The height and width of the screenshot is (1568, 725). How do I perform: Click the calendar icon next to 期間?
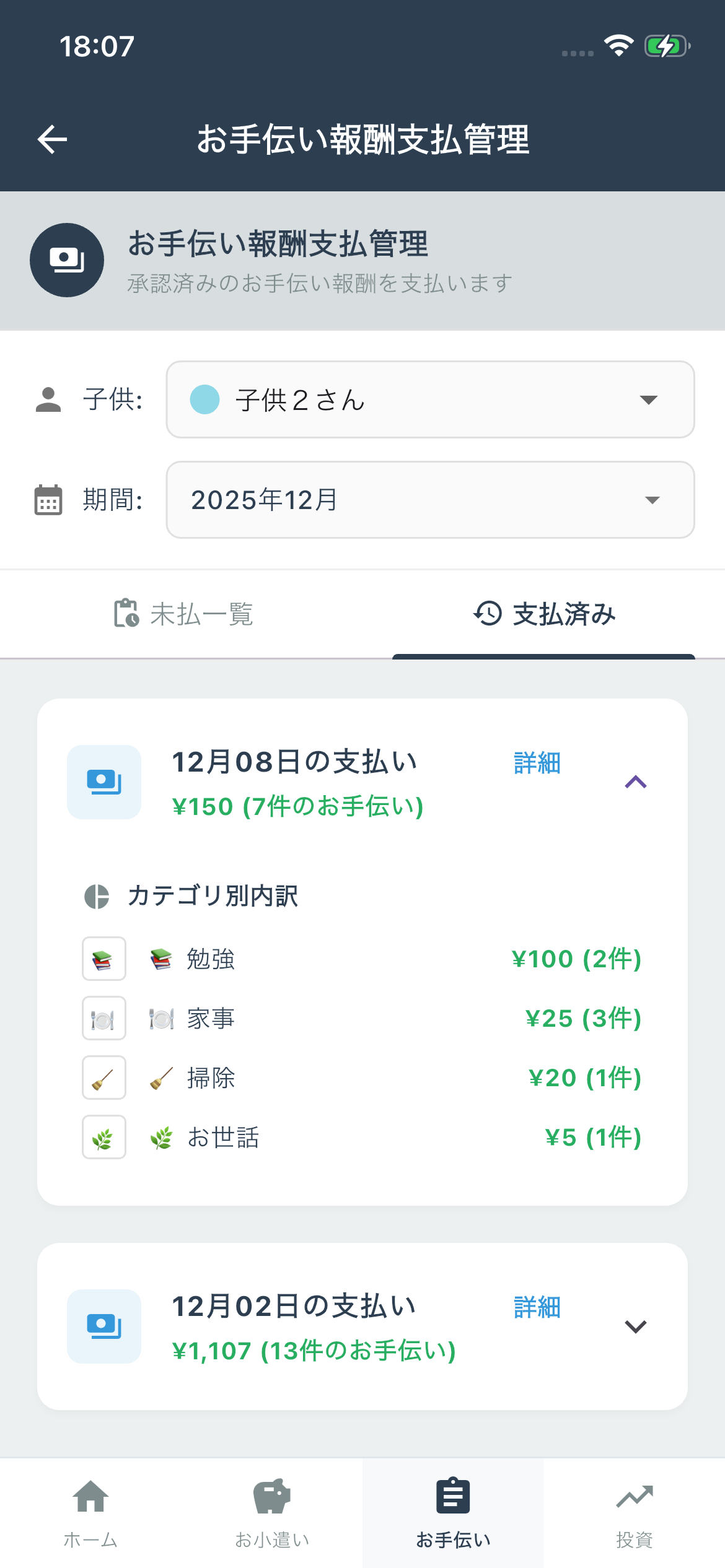click(48, 499)
